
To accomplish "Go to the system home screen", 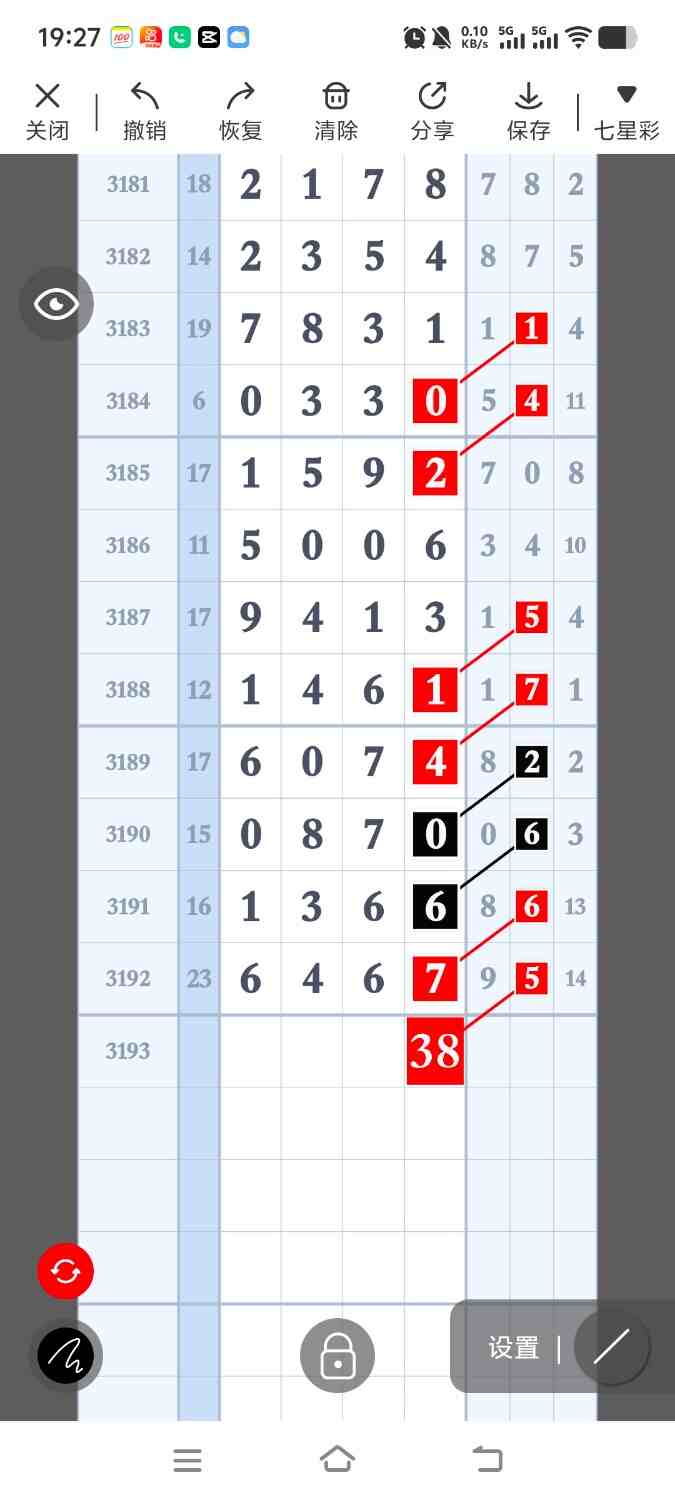I will [337, 1460].
